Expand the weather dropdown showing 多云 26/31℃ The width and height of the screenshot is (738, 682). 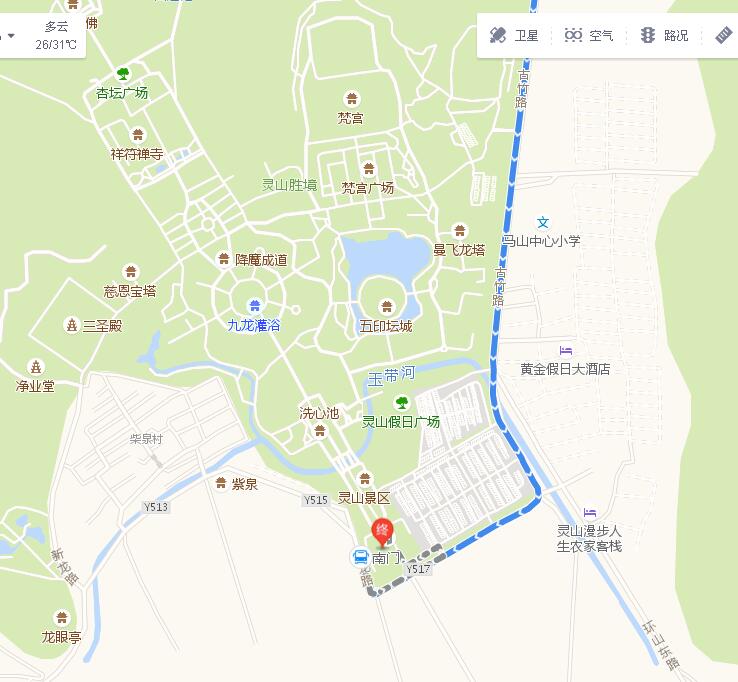click(x=10, y=36)
